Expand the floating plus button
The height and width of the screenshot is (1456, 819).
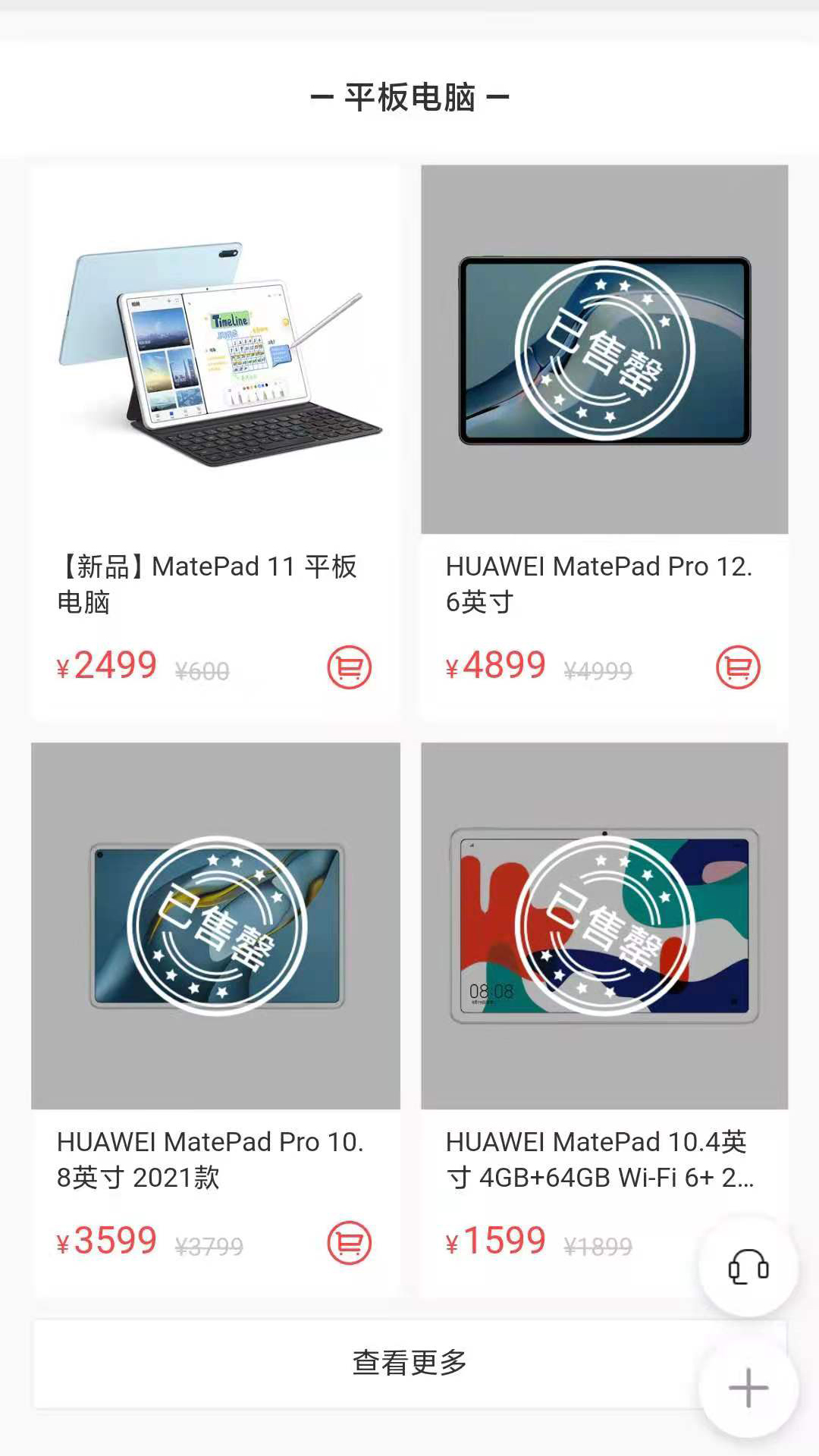[748, 1388]
